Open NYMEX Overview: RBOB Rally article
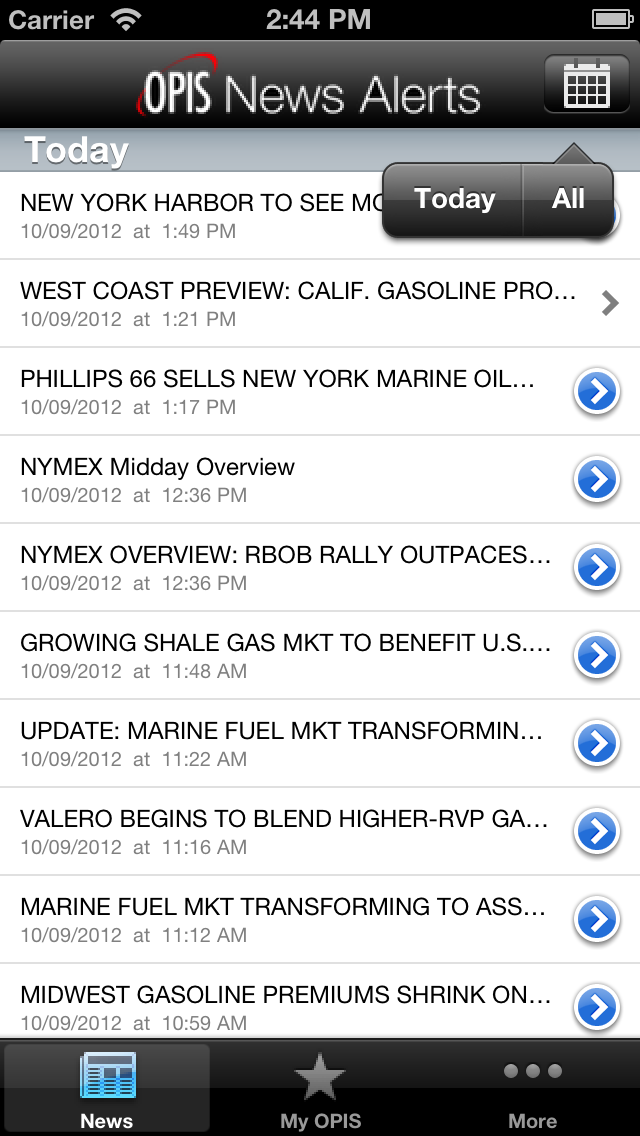This screenshot has width=640, height=1136. pos(320,567)
